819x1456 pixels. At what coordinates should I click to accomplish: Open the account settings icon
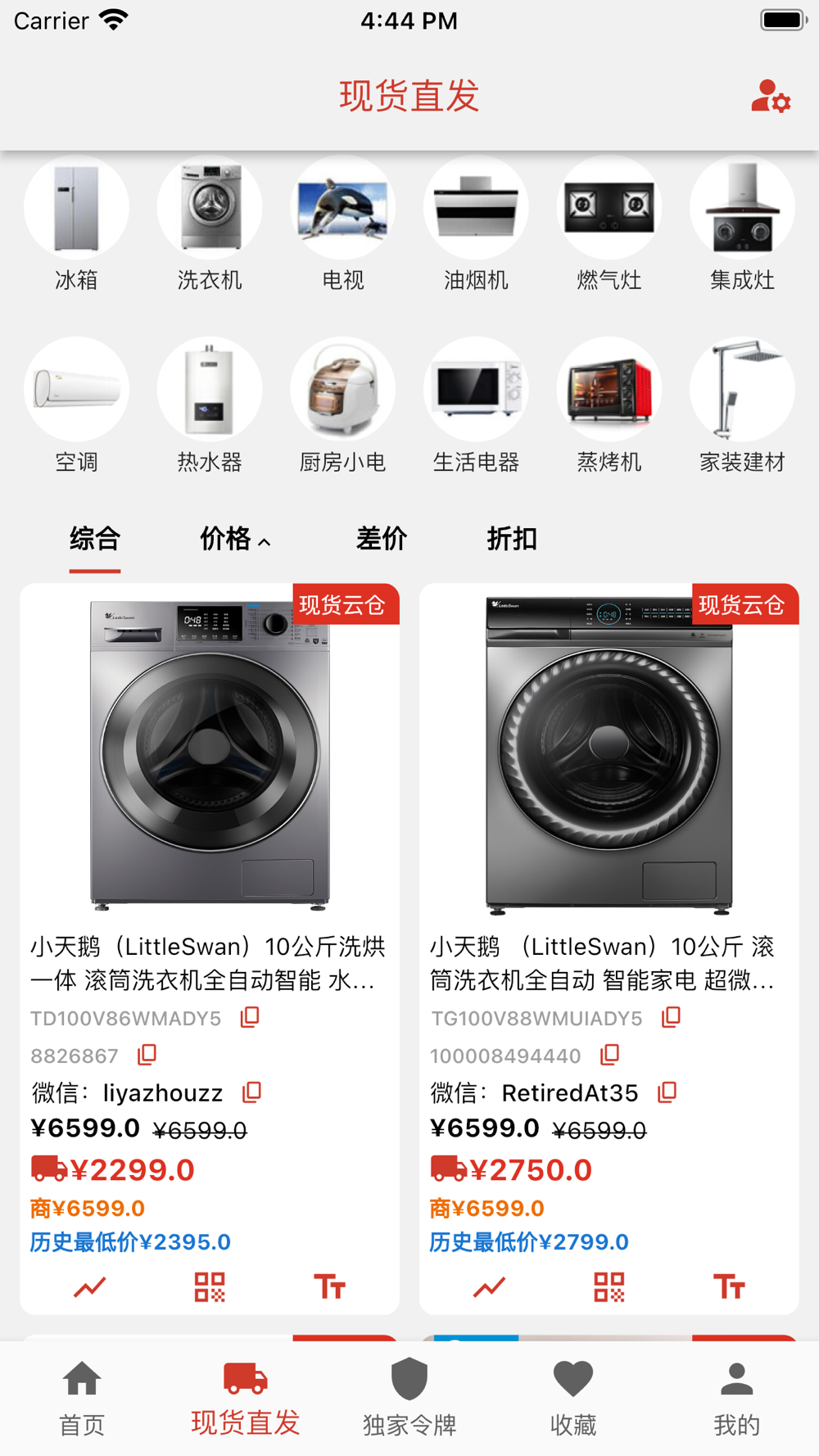[770, 97]
